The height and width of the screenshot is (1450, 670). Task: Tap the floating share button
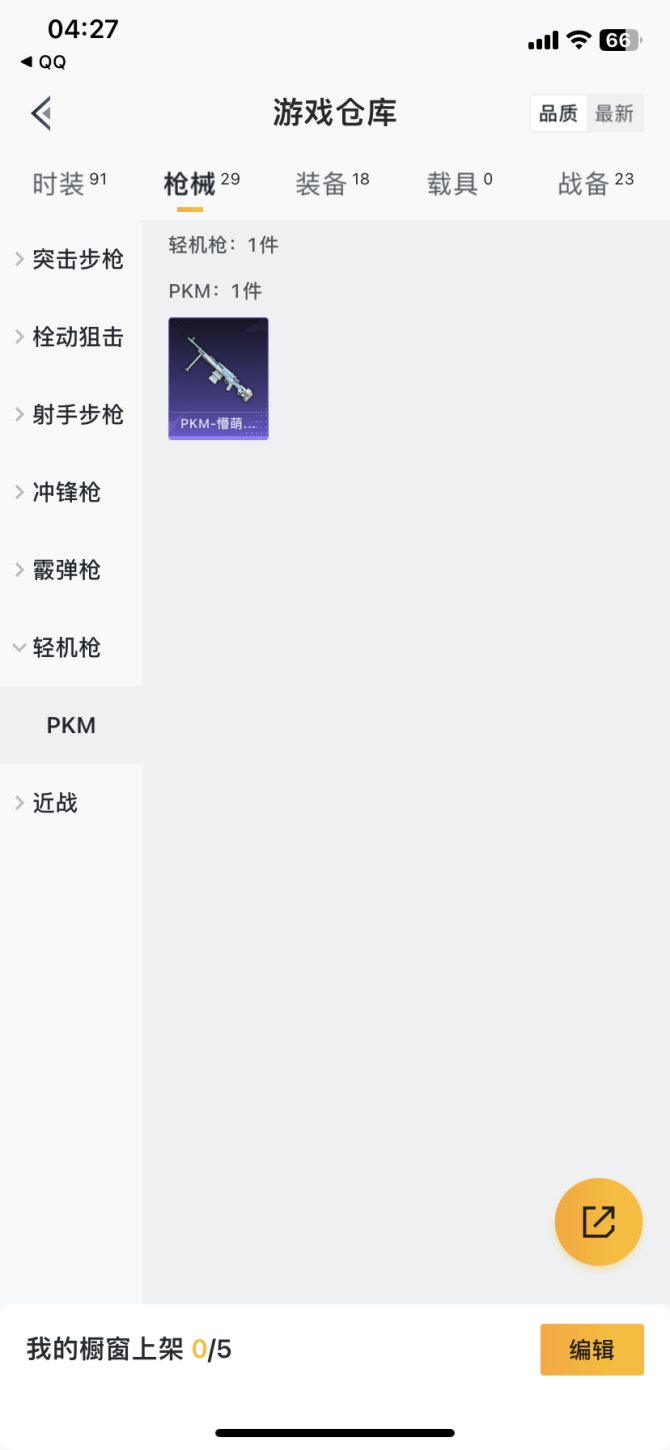(598, 1222)
